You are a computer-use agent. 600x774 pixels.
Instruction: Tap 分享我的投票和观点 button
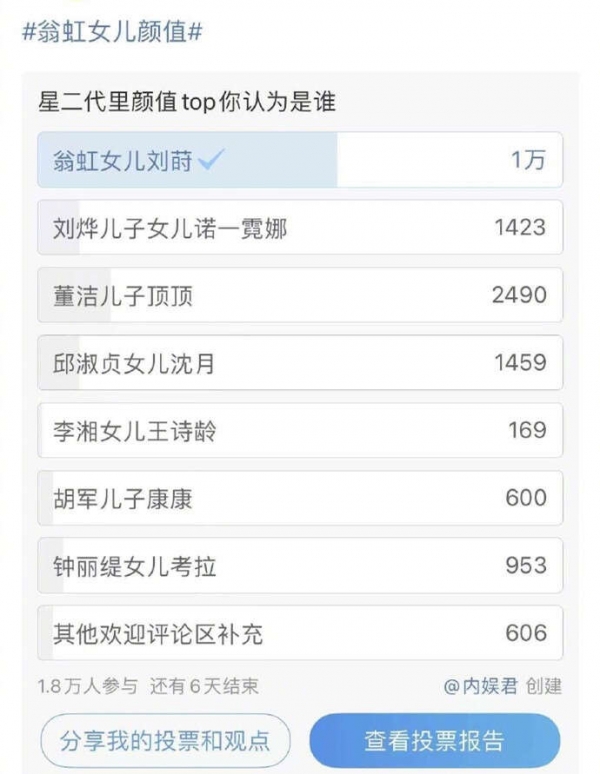pos(165,741)
